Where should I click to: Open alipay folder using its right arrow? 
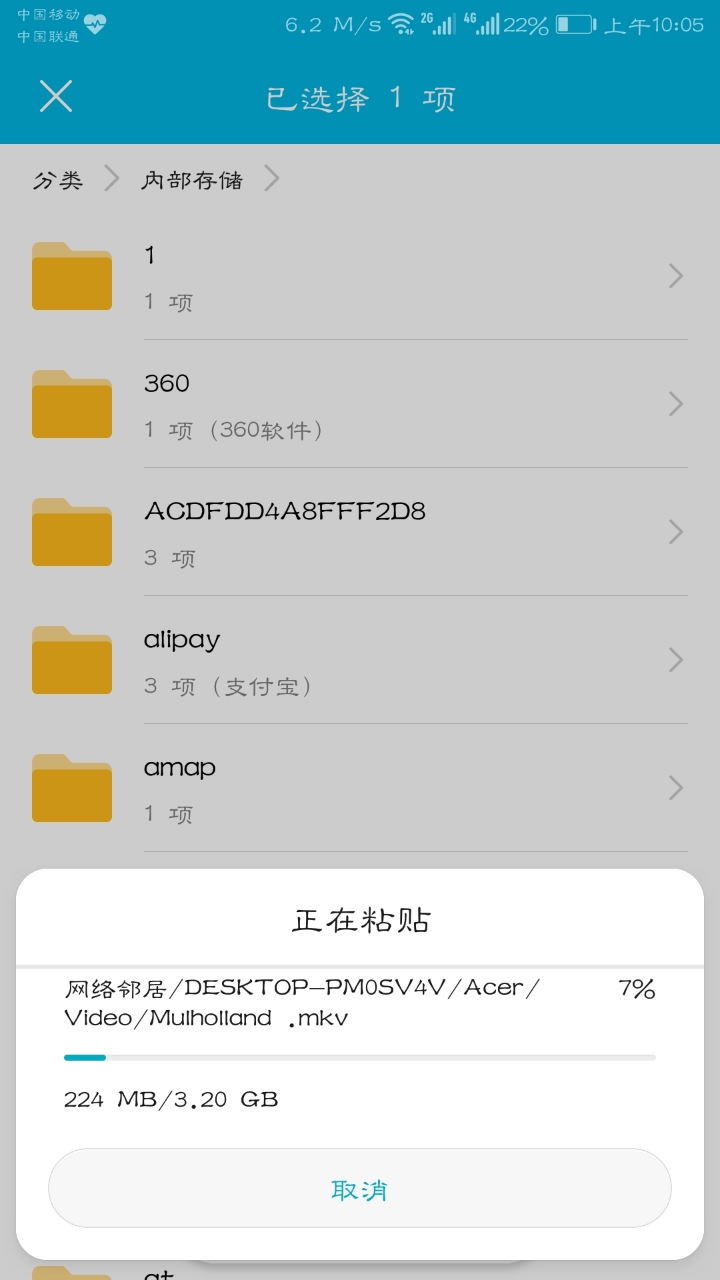[x=675, y=660]
